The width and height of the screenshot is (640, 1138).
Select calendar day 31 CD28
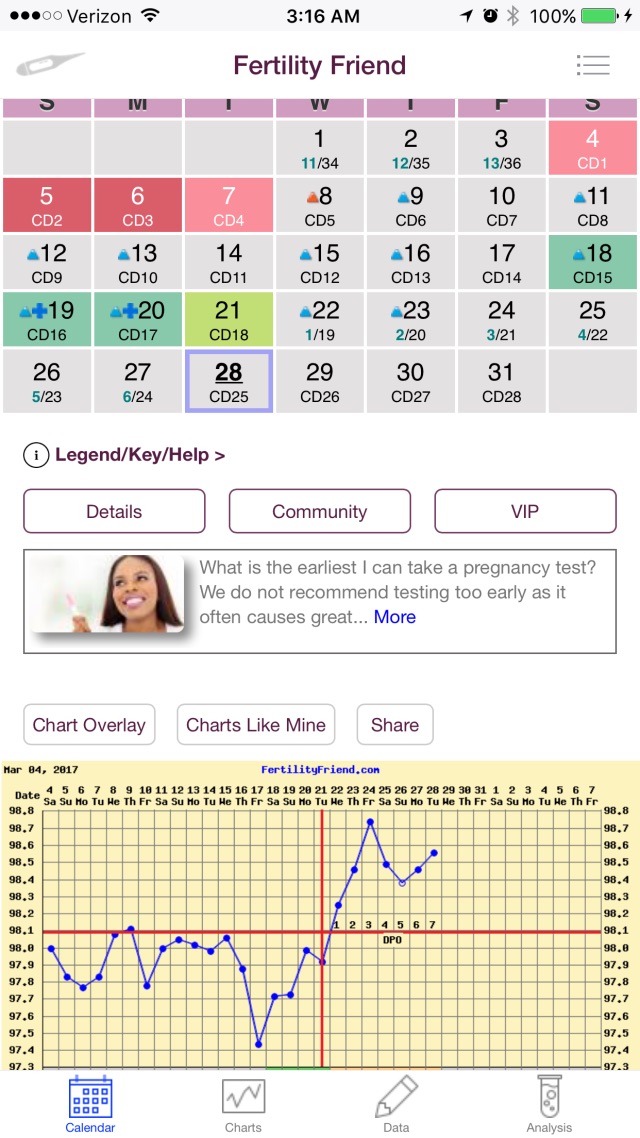click(501, 382)
